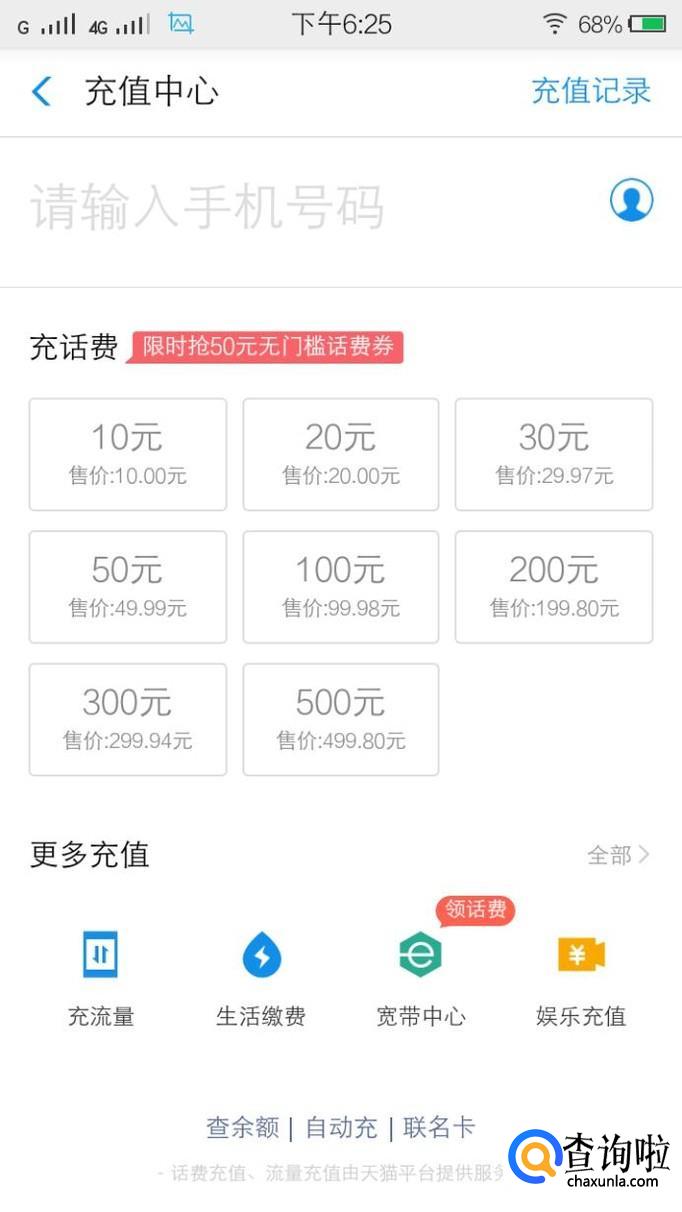This screenshot has width=682, height=1212.
Task: Open 生活缴费 utility payments
Action: tap(261, 976)
